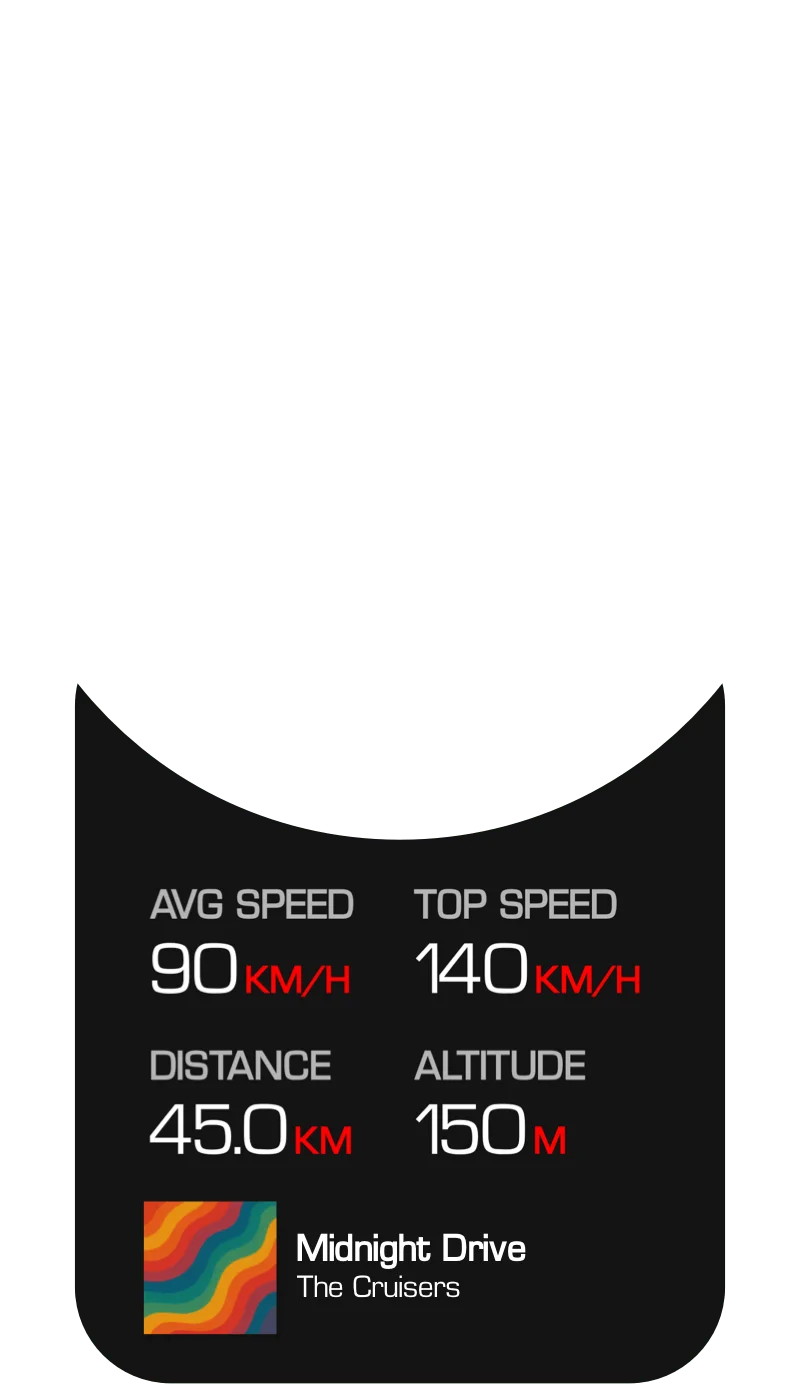800x1400 pixels.
Task: Tap the TOP SPEED header label
Action: pyautogui.click(x=516, y=903)
